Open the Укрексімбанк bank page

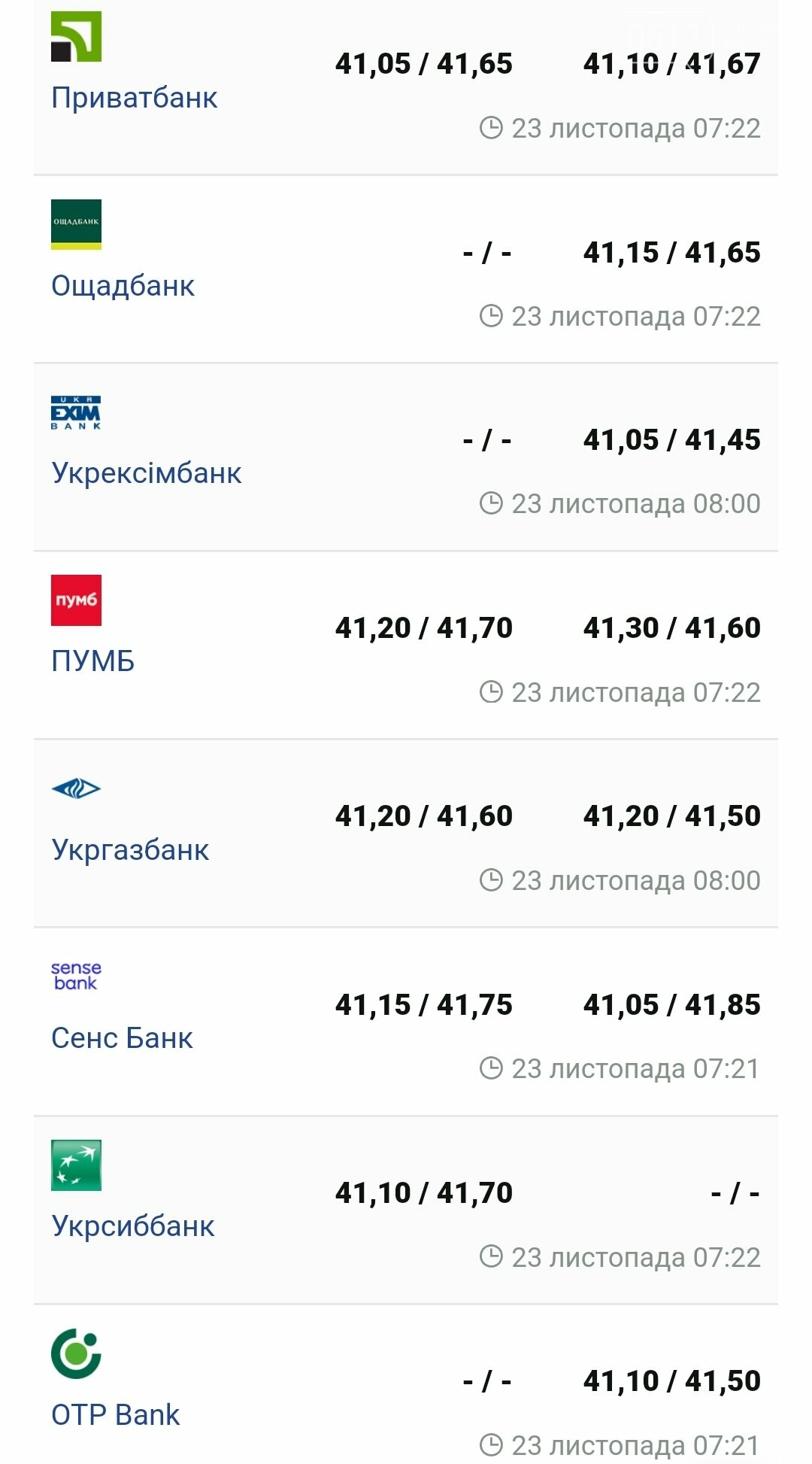click(x=147, y=474)
